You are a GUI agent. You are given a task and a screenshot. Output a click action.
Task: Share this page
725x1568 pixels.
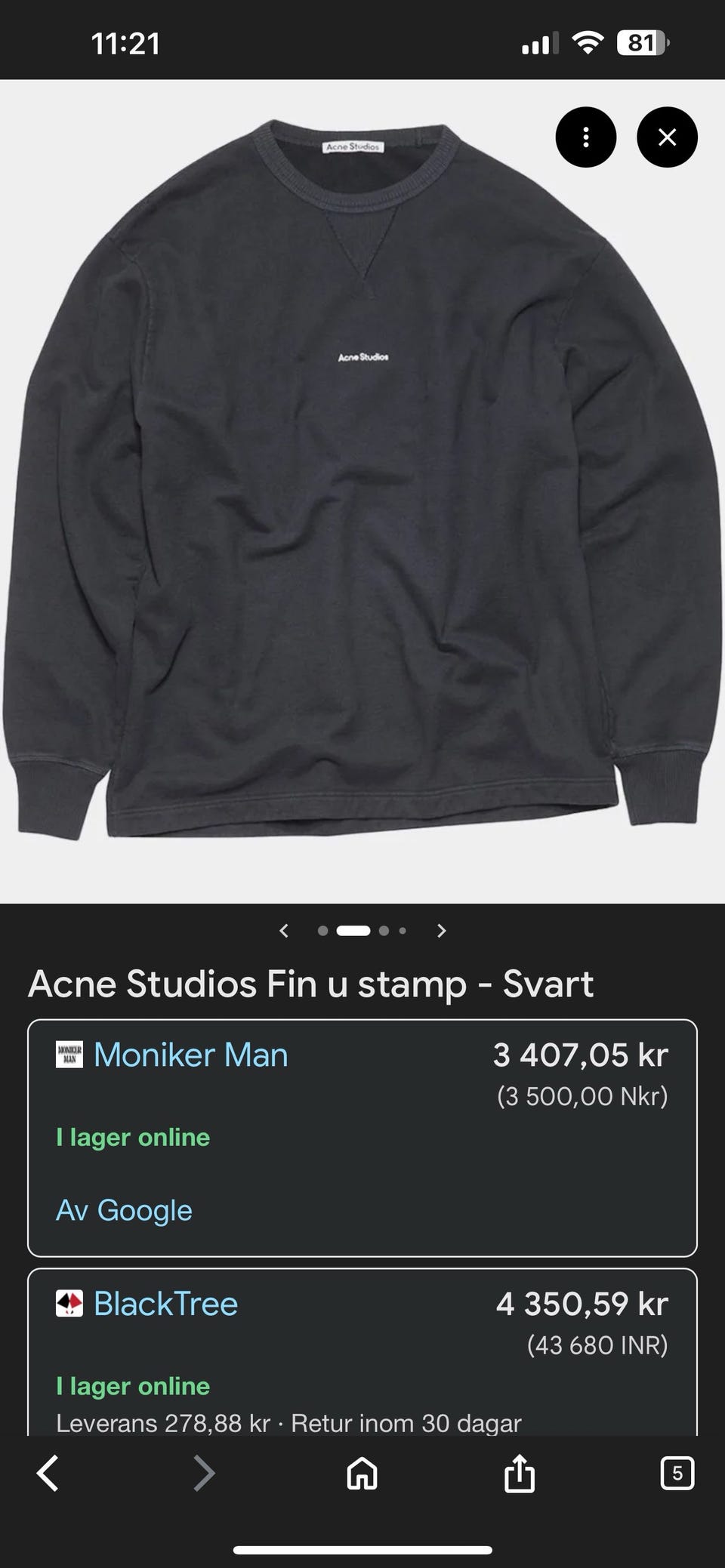pyautogui.click(x=519, y=1474)
